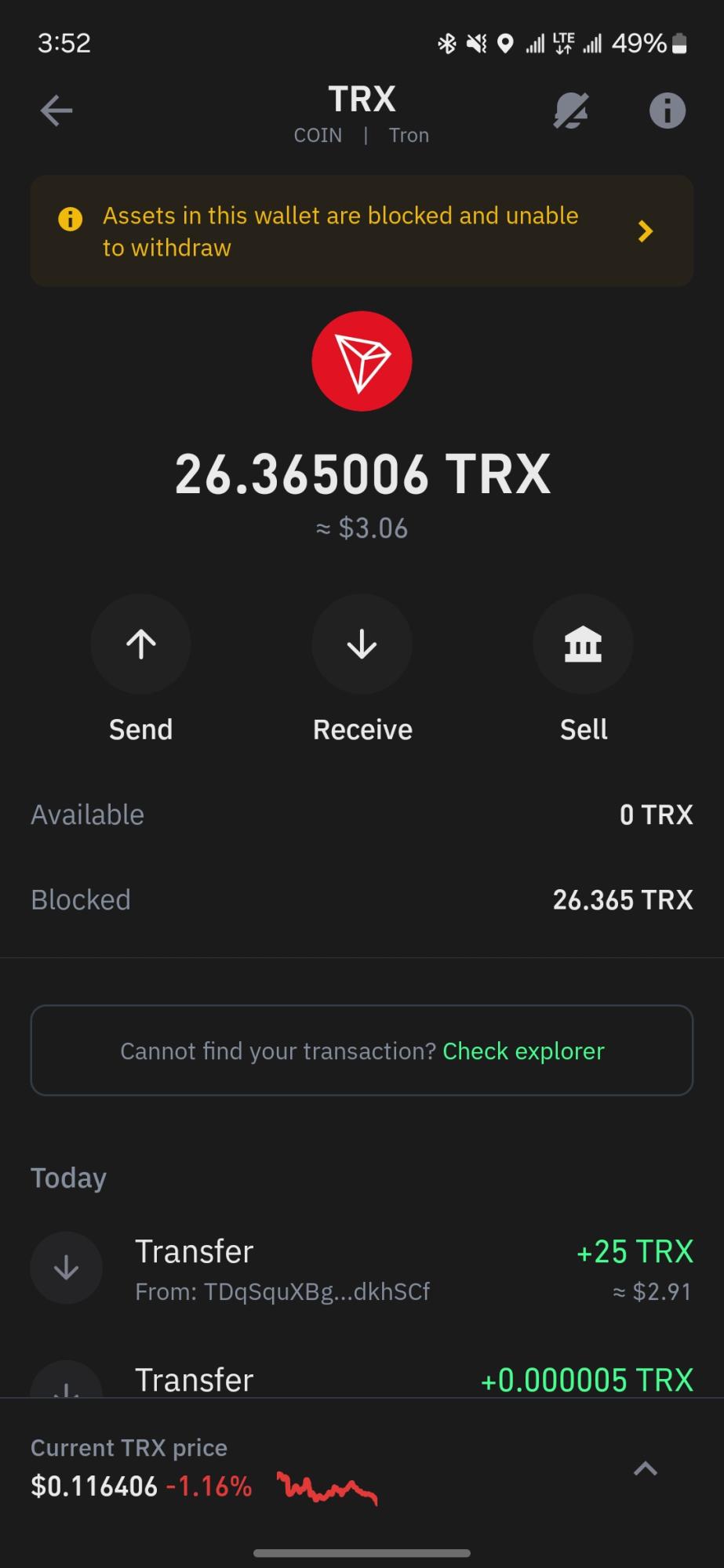The height and width of the screenshot is (1568, 724).
Task: Tap the Receive down-arrow icon
Action: point(362,644)
